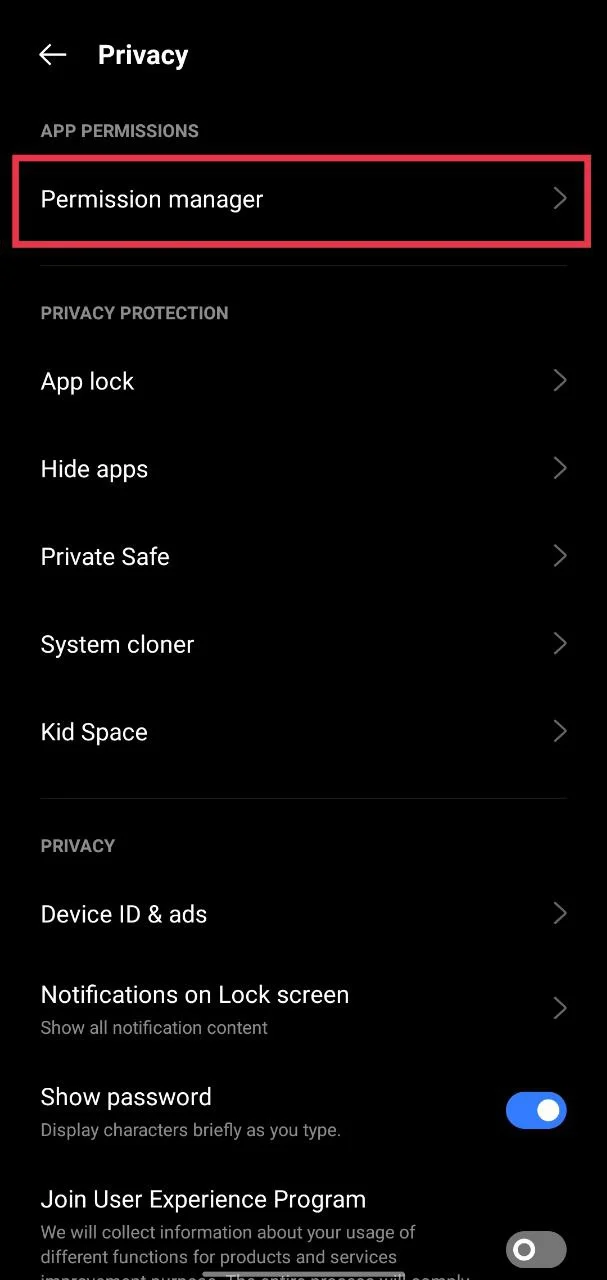
Task: Open Permission manager
Action: coord(300,199)
